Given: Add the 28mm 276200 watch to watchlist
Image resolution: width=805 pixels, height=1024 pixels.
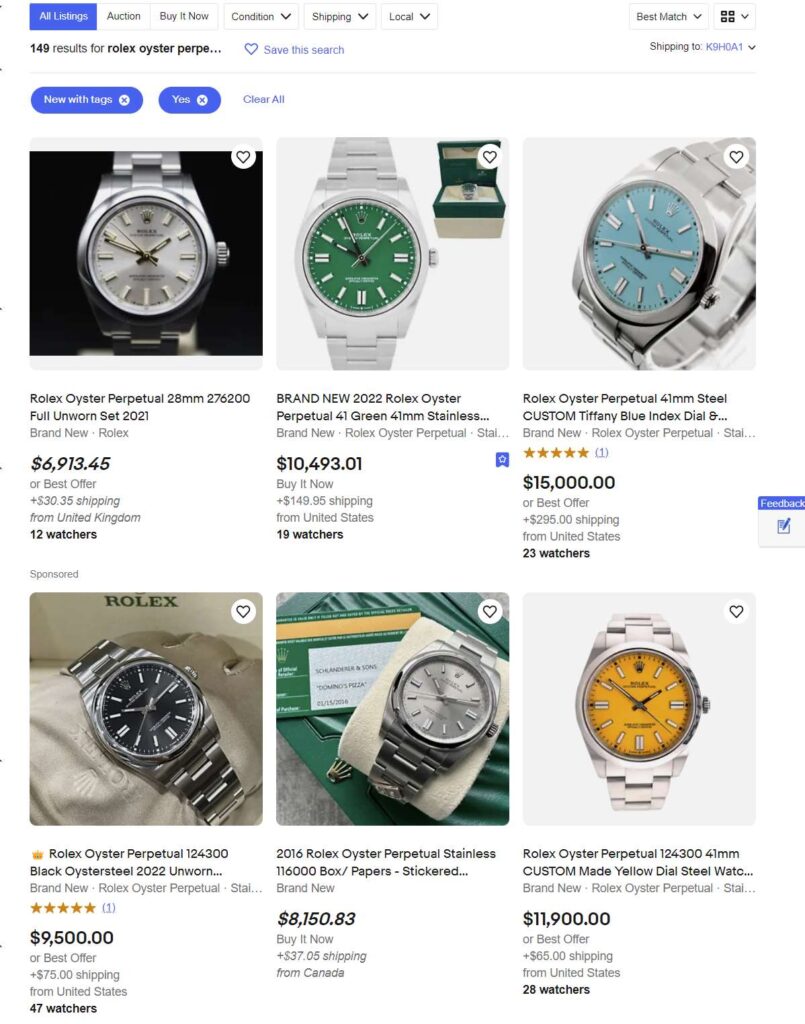Looking at the screenshot, I should point(243,157).
